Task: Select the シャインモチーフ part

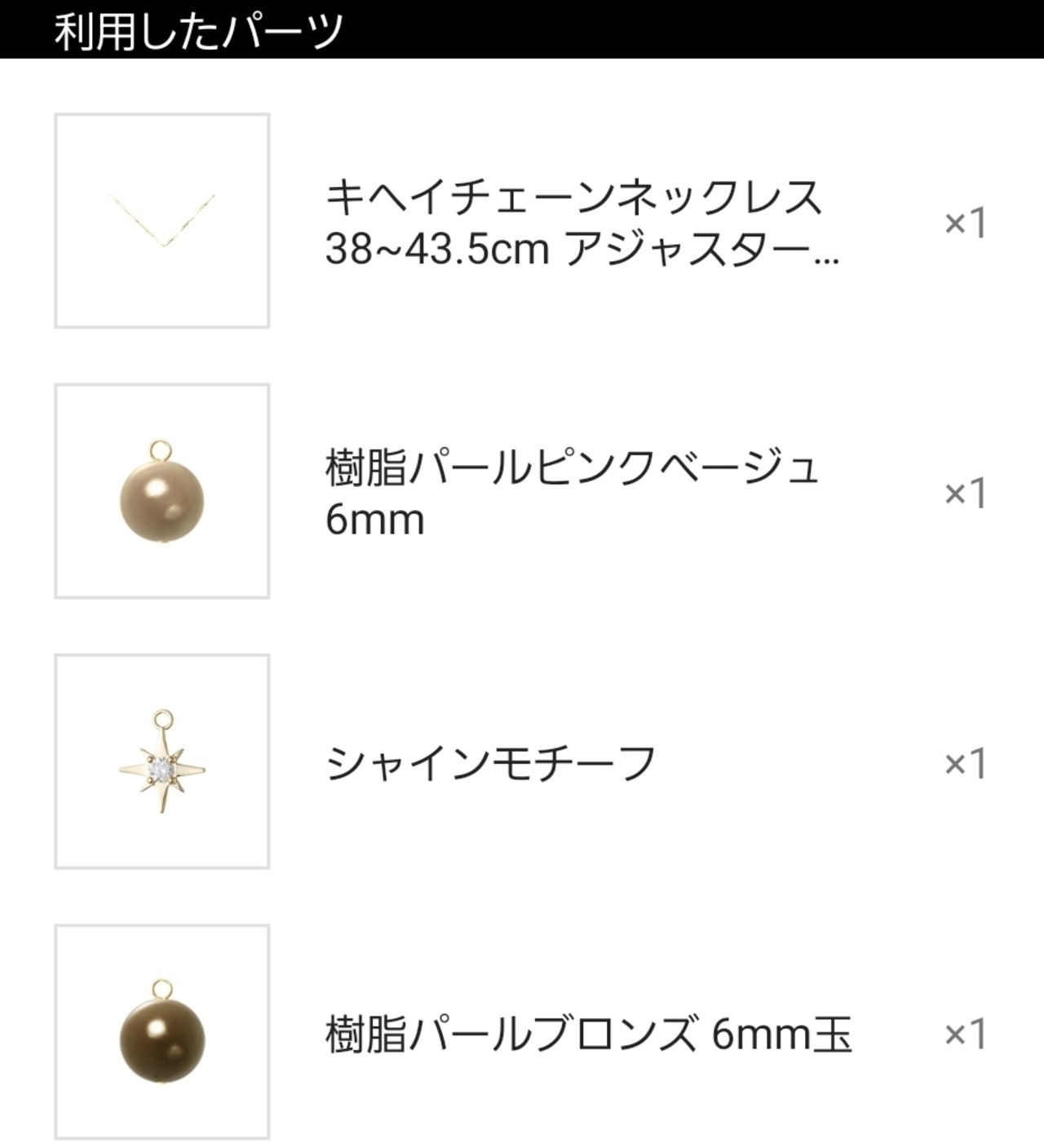Action: (490, 763)
